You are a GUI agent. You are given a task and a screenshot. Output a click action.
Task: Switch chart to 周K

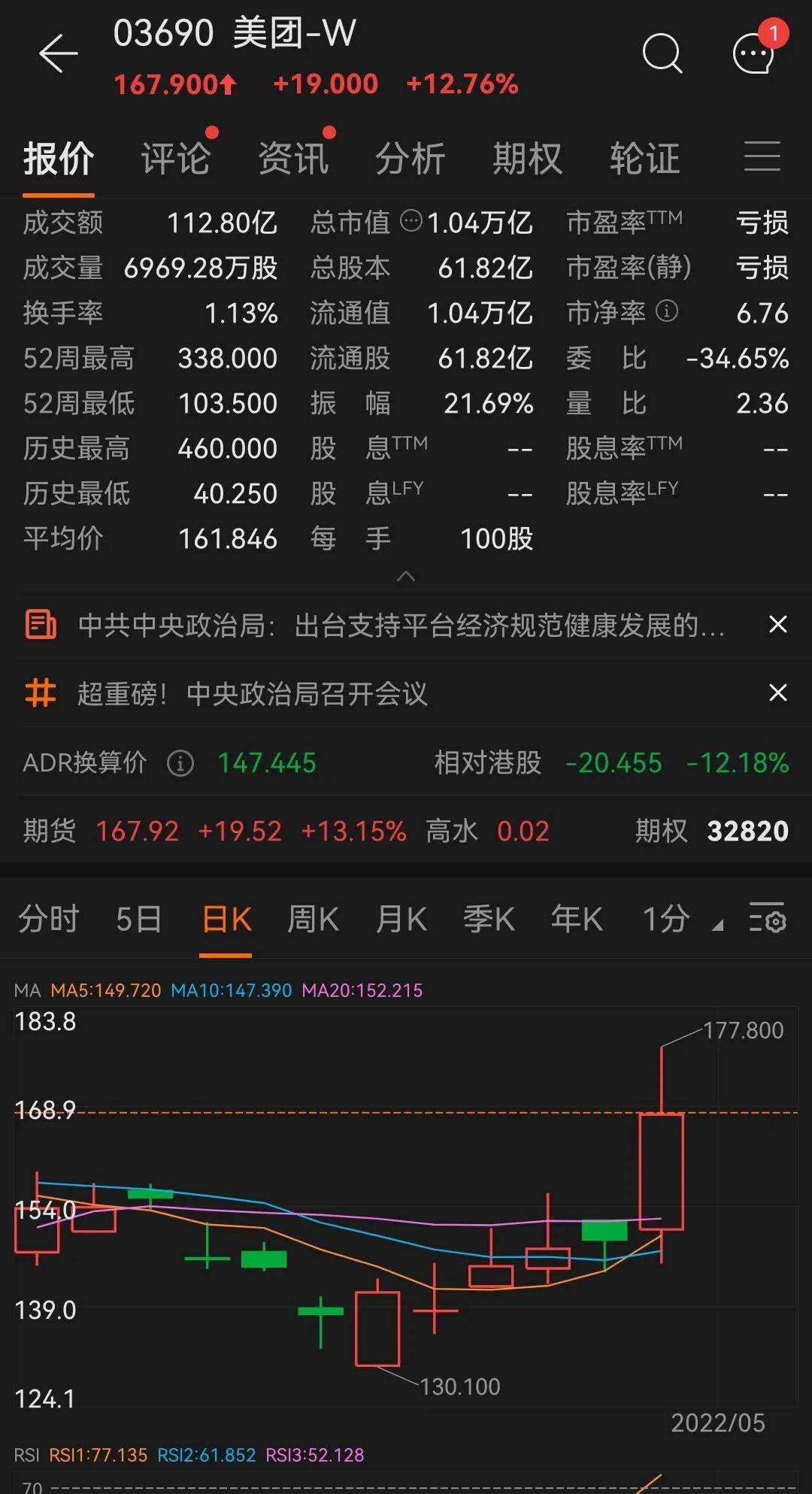pos(313,919)
